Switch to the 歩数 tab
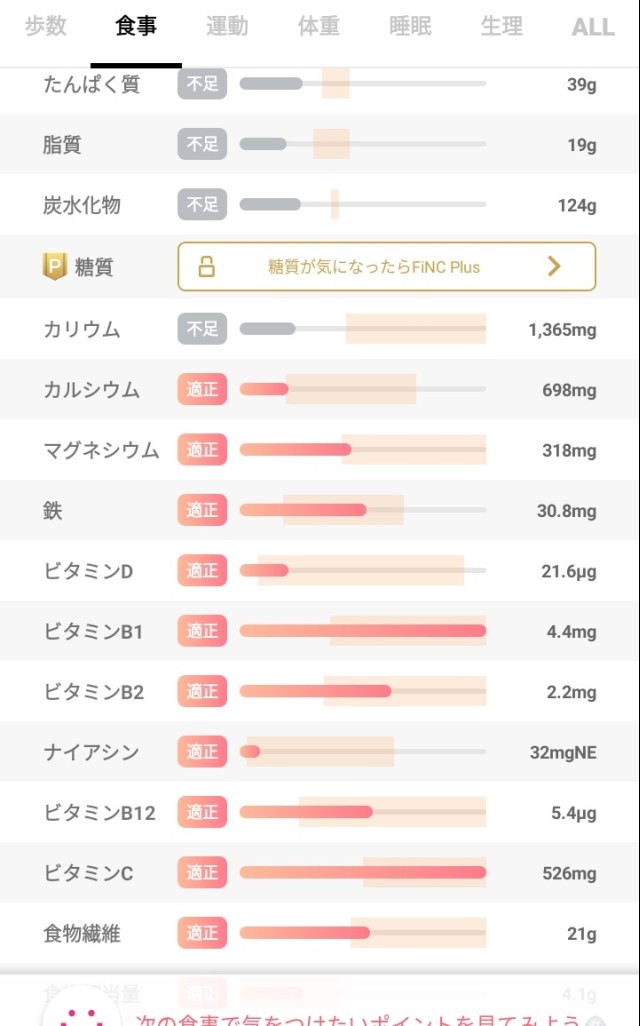 tap(45, 27)
